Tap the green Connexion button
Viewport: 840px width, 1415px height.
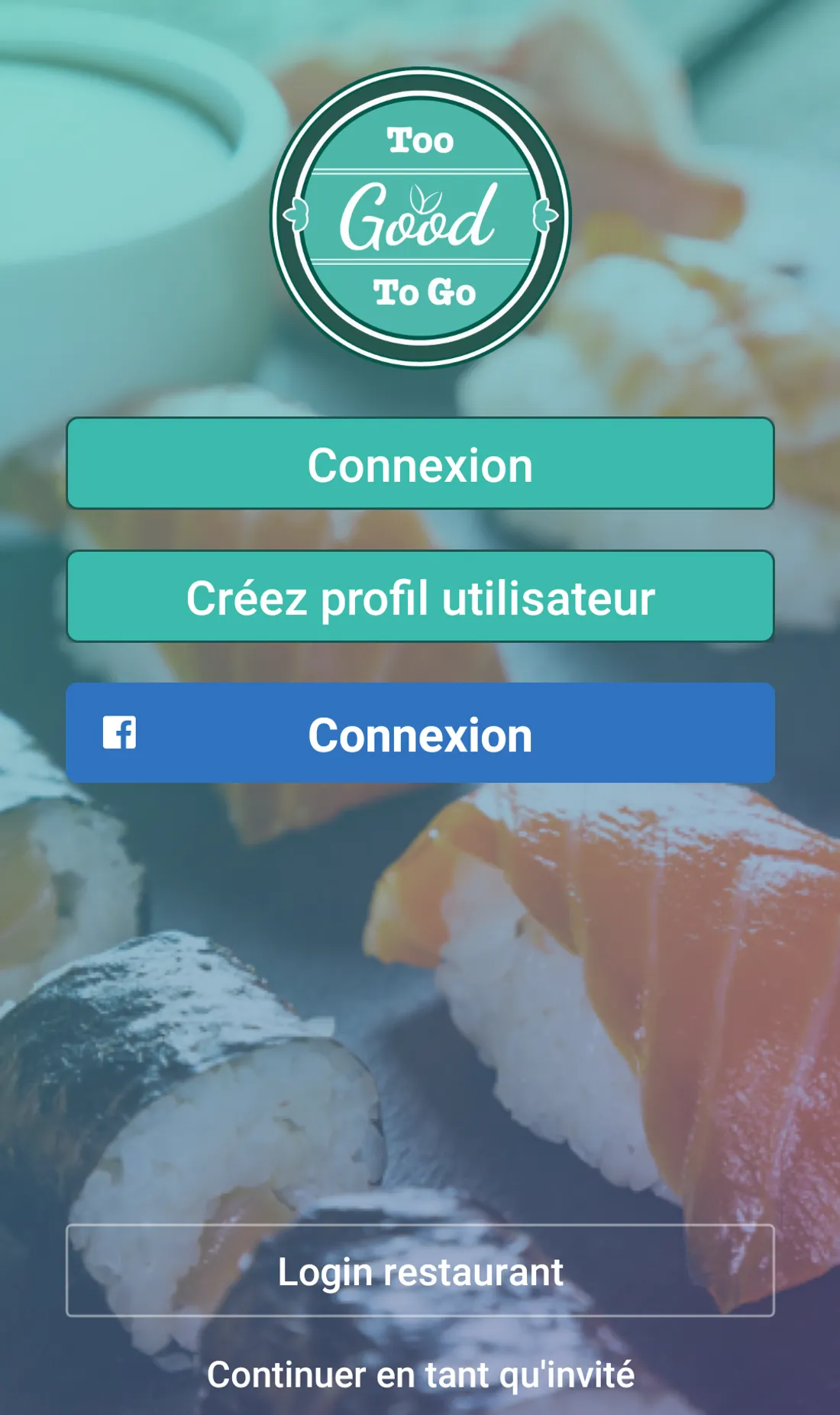pos(420,464)
